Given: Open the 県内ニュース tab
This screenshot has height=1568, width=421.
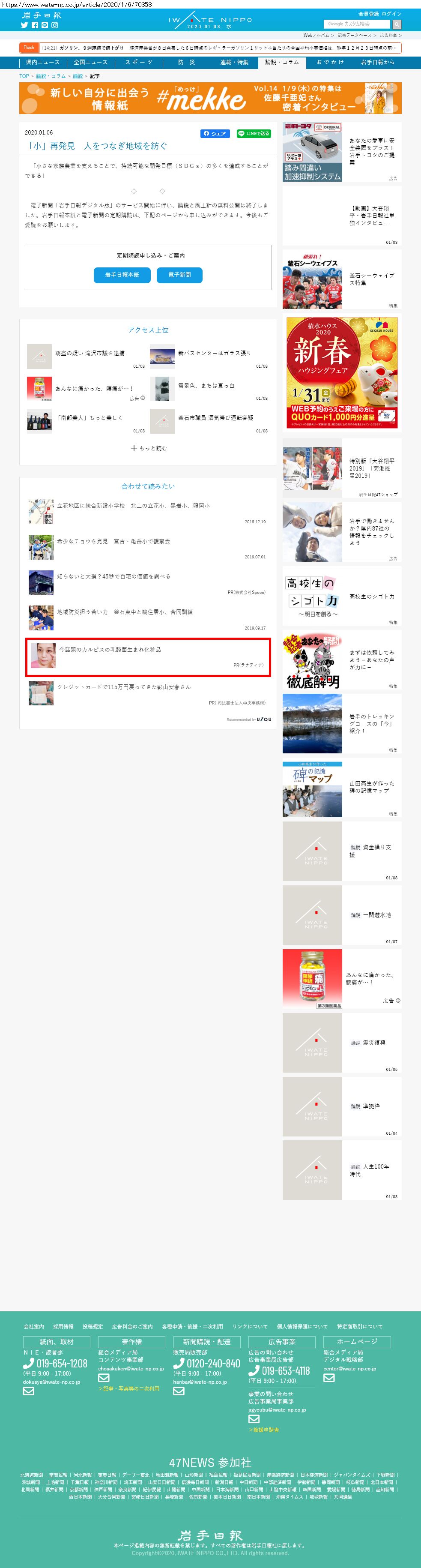Looking at the screenshot, I should [x=42, y=63].
